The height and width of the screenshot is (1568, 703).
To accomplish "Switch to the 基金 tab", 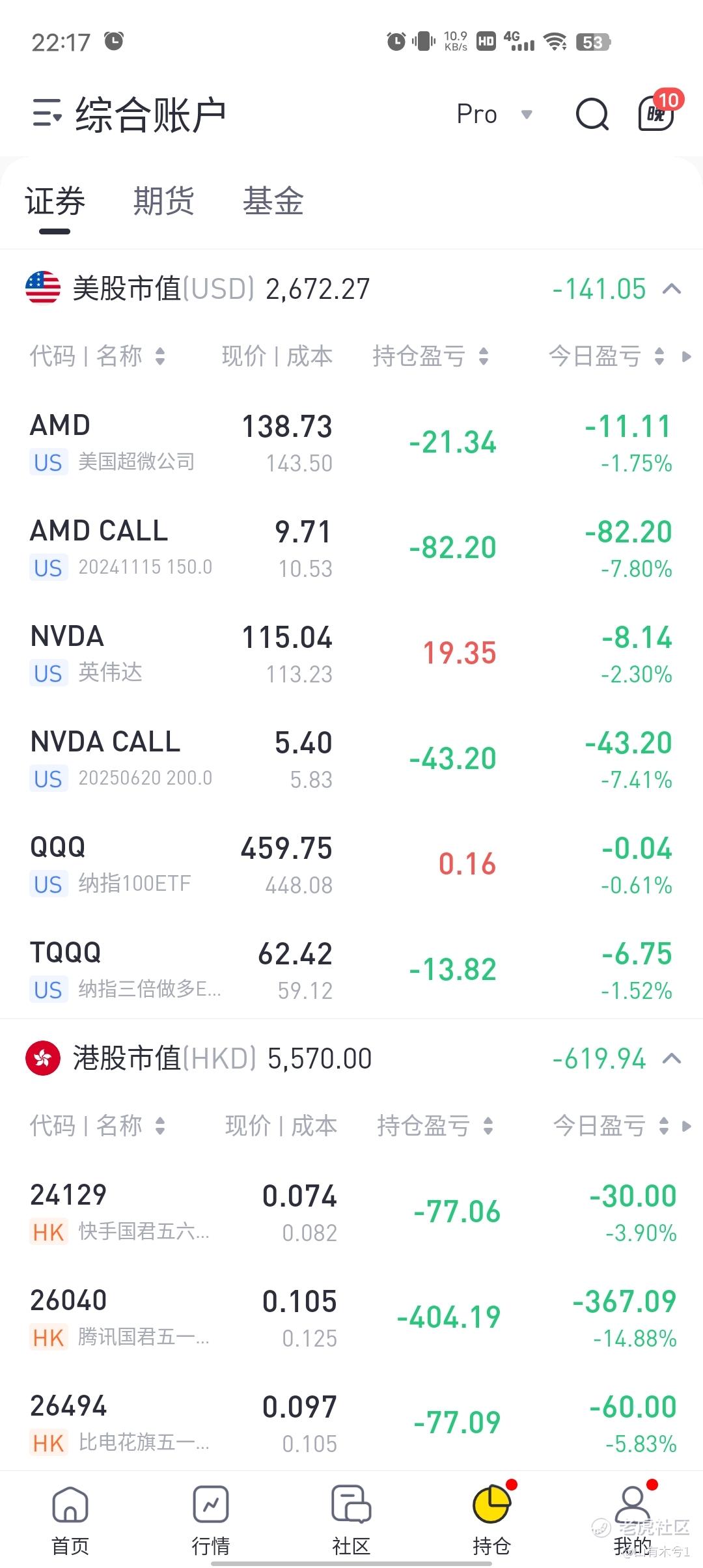I will click(273, 201).
